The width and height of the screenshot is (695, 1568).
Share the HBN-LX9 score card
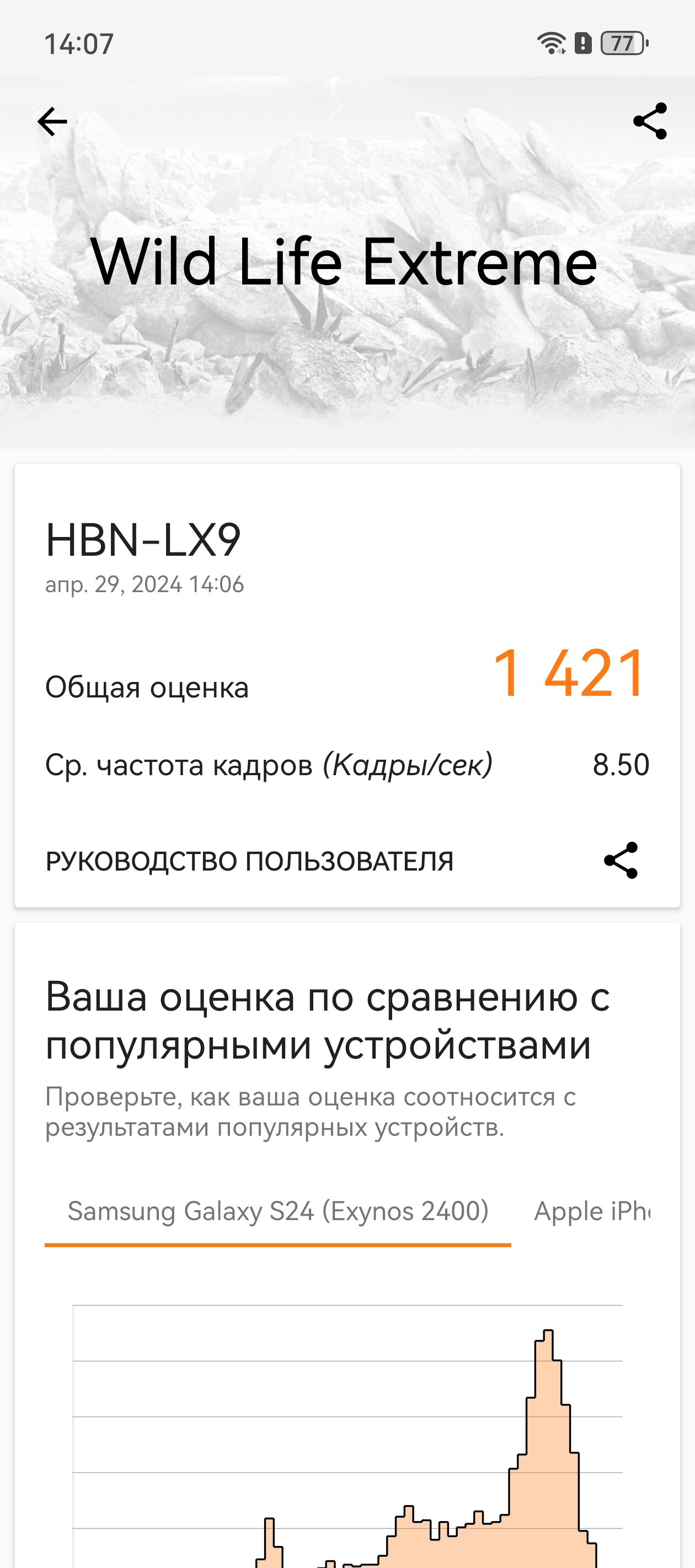(x=621, y=860)
